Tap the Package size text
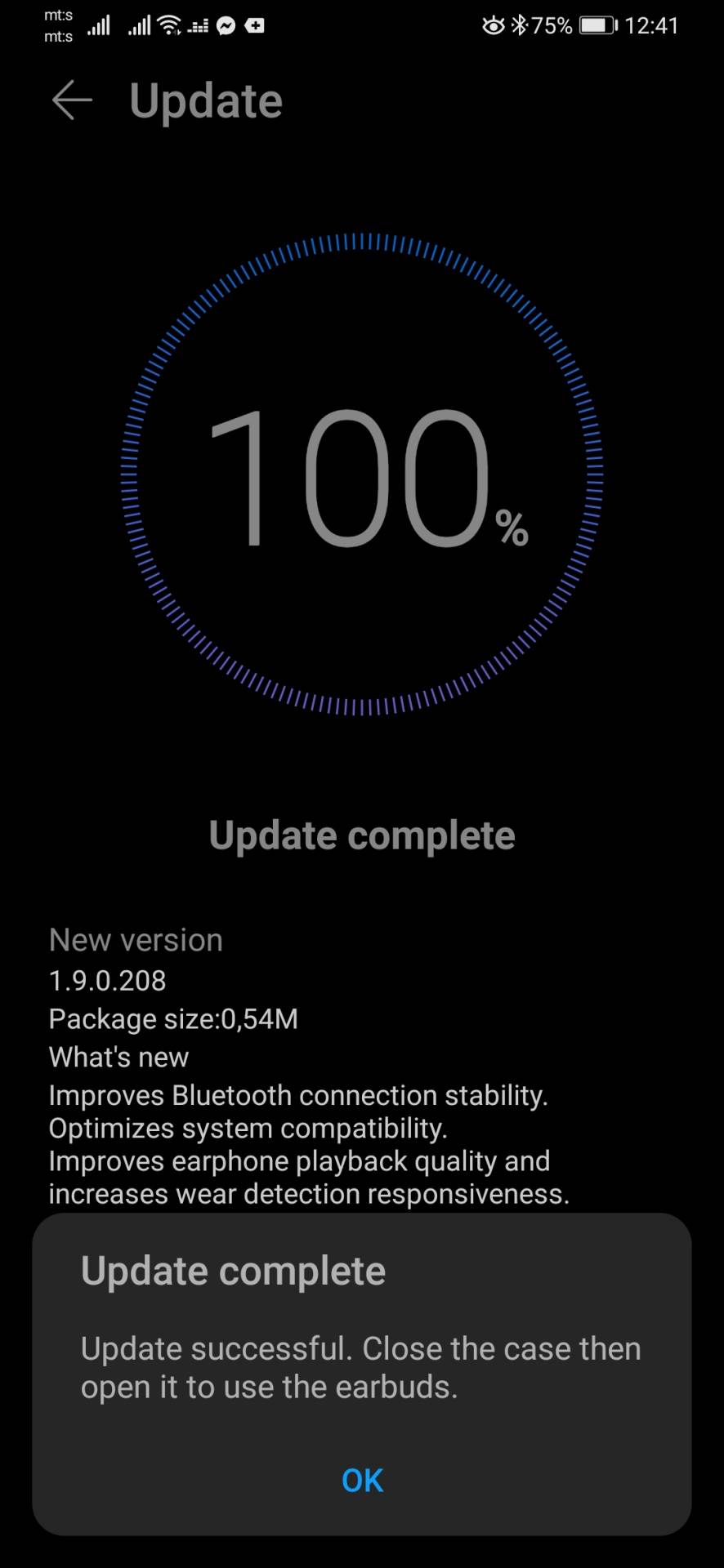 tap(173, 1018)
